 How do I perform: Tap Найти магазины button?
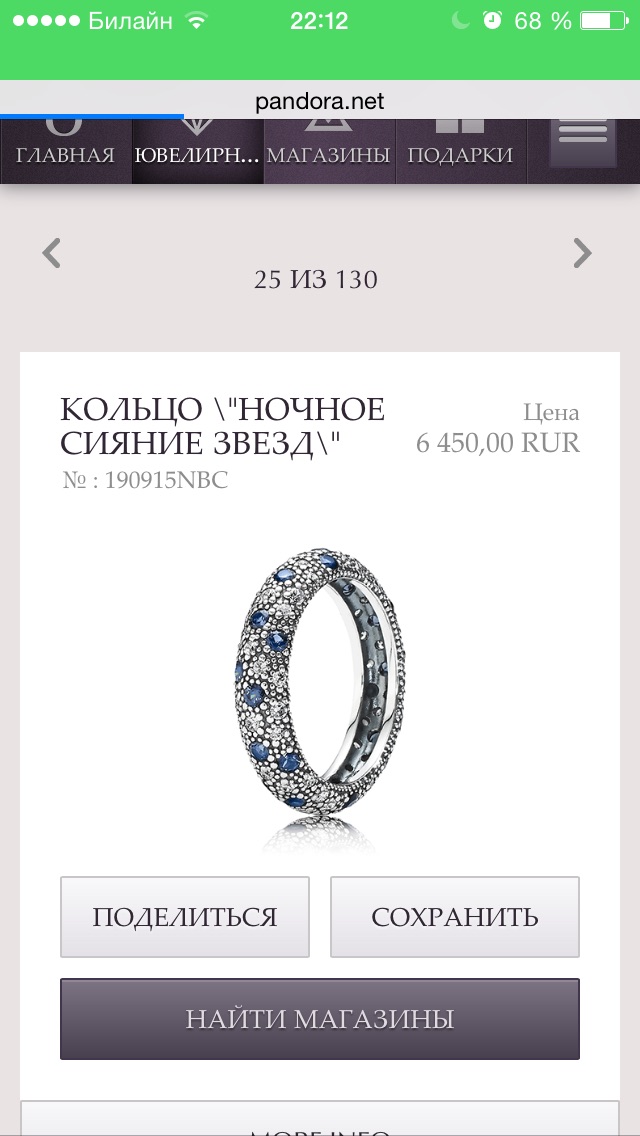(320, 1019)
